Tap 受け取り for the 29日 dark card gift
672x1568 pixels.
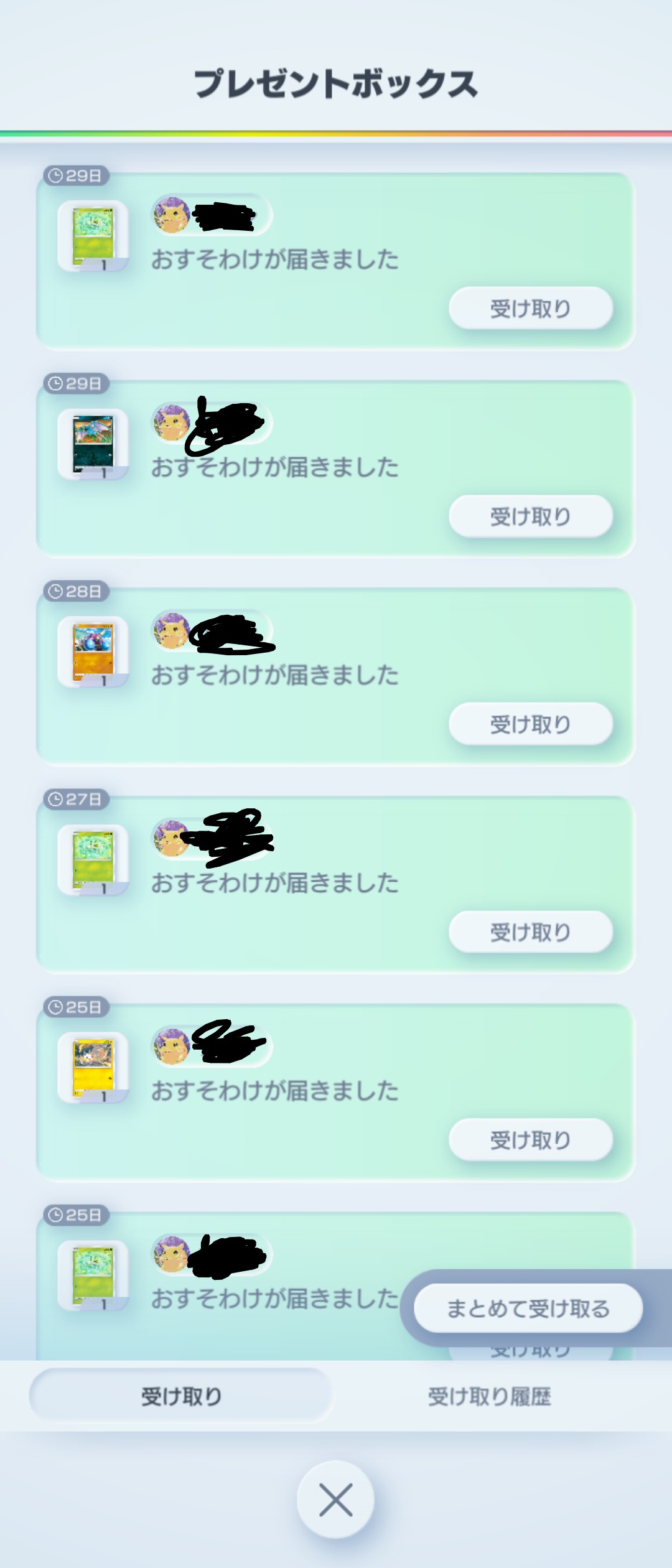click(531, 516)
